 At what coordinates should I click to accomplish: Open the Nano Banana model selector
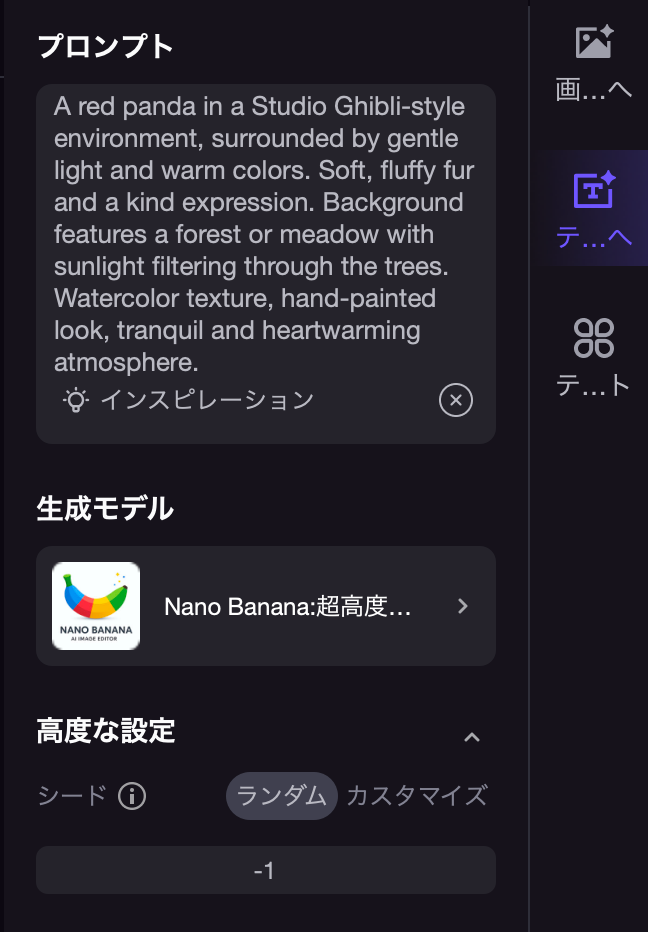(x=265, y=606)
